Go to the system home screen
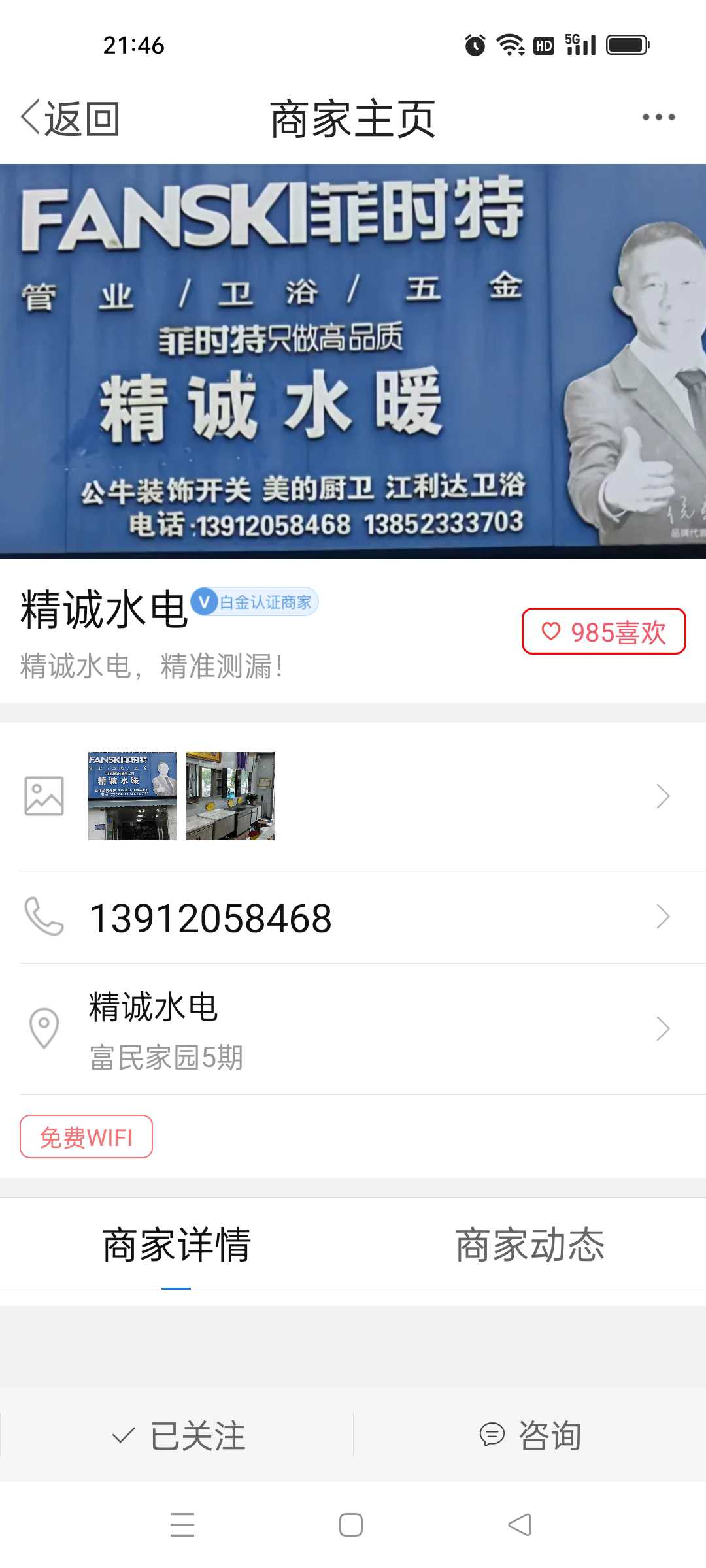 [x=351, y=1525]
